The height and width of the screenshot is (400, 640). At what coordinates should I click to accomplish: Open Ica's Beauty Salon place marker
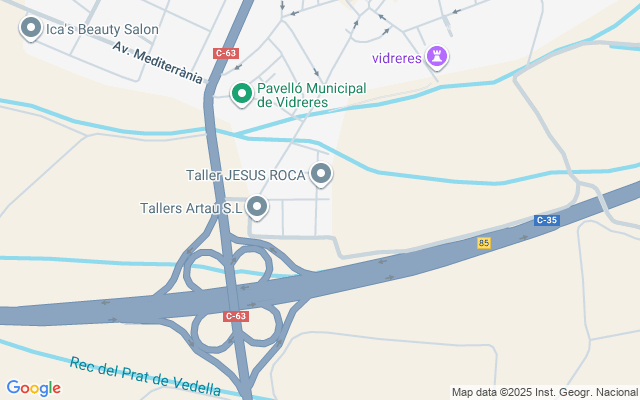tap(31, 29)
